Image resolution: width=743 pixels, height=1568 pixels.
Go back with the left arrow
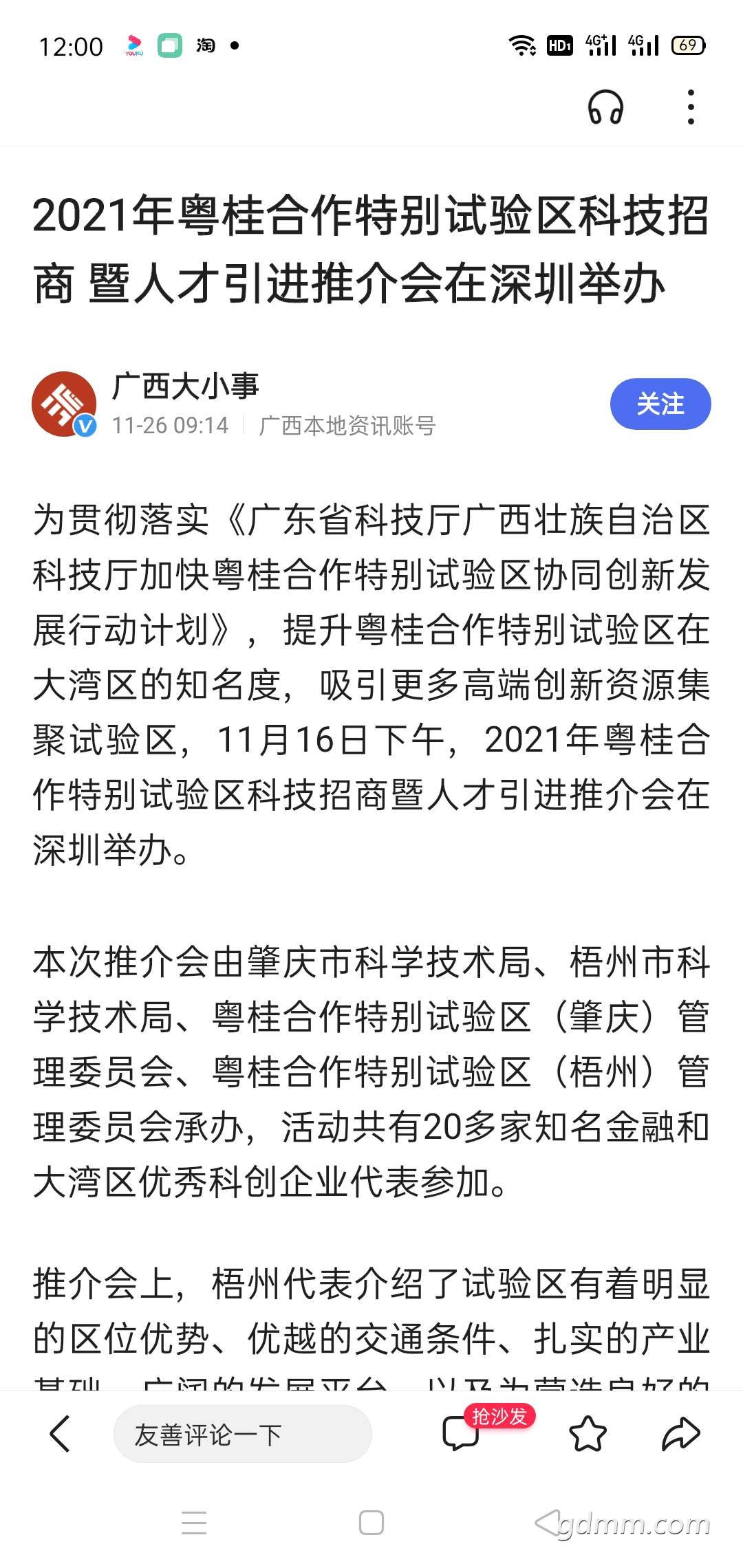(x=60, y=1434)
